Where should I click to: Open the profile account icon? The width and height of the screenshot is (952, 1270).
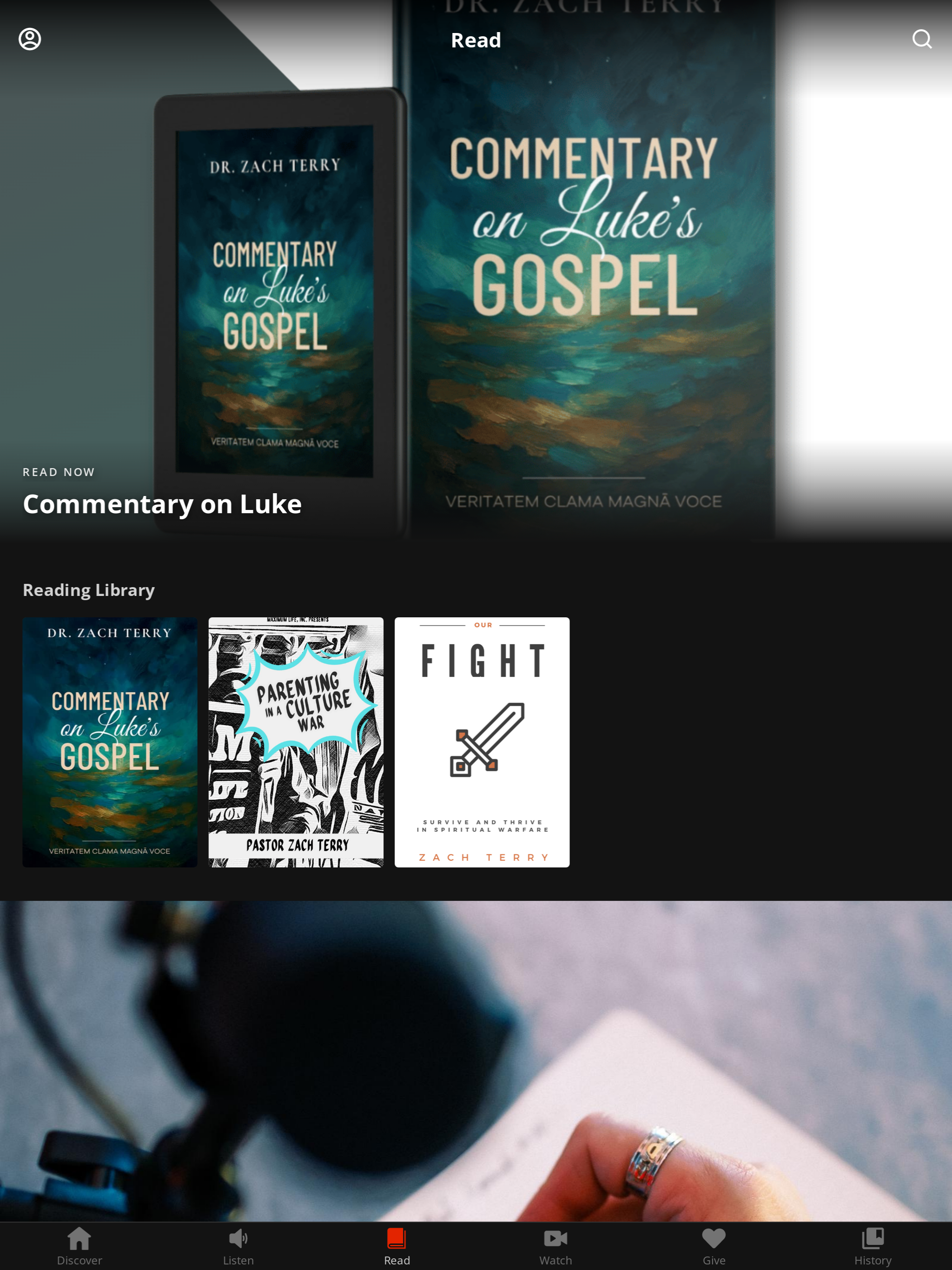coord(30,39)
